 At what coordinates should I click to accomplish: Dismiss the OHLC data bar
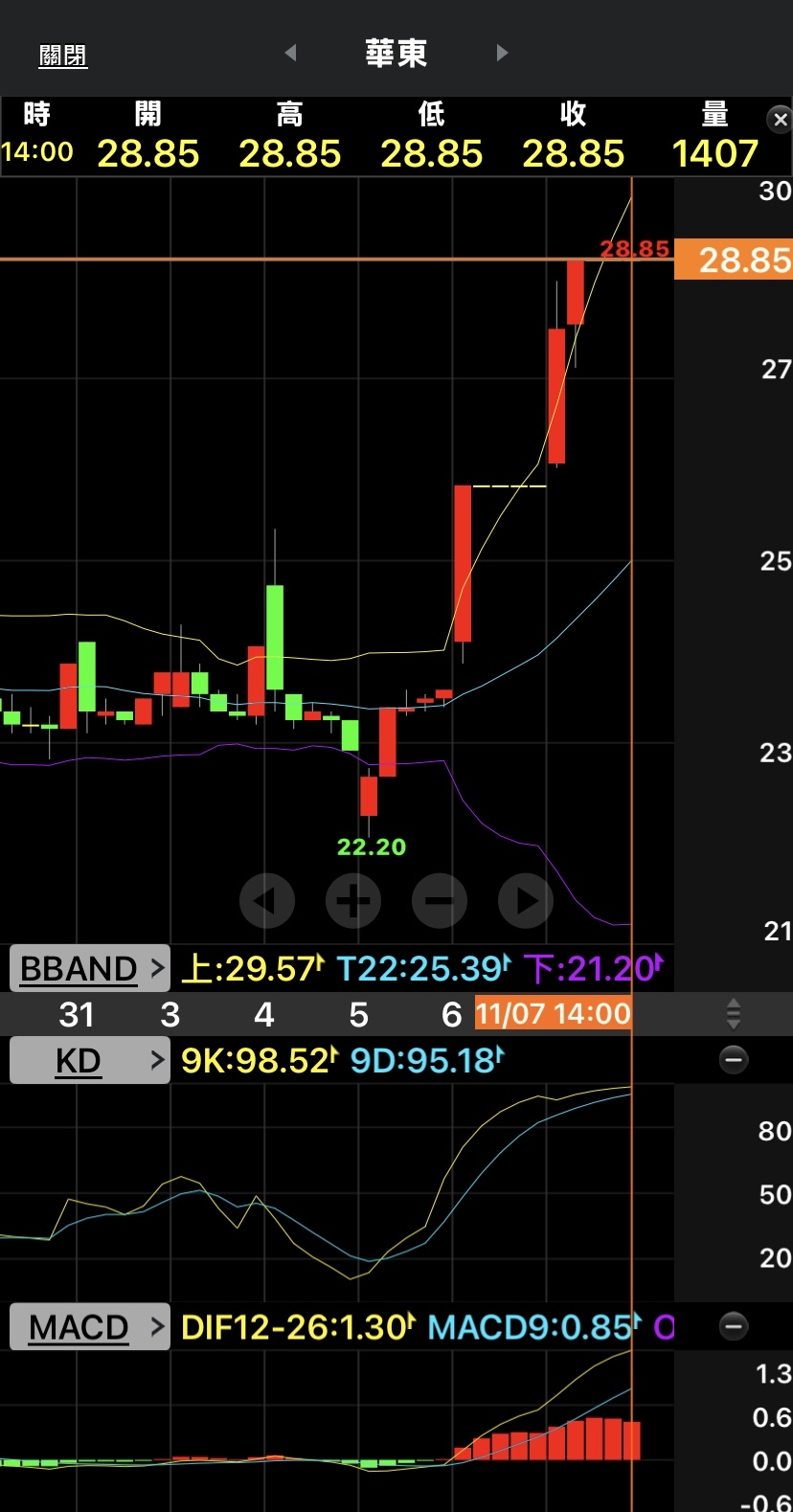coord(780,120)
